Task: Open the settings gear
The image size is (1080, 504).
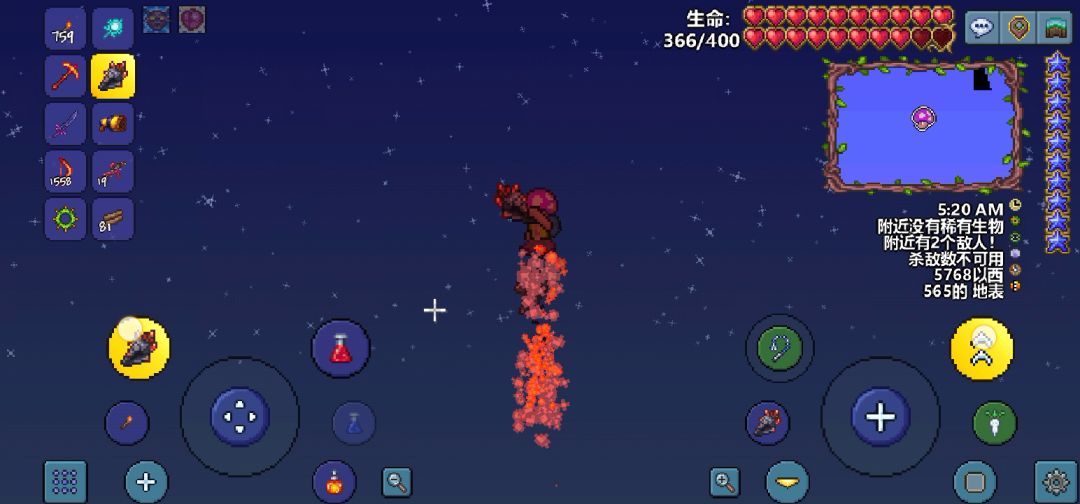Action: [1056, 483]
